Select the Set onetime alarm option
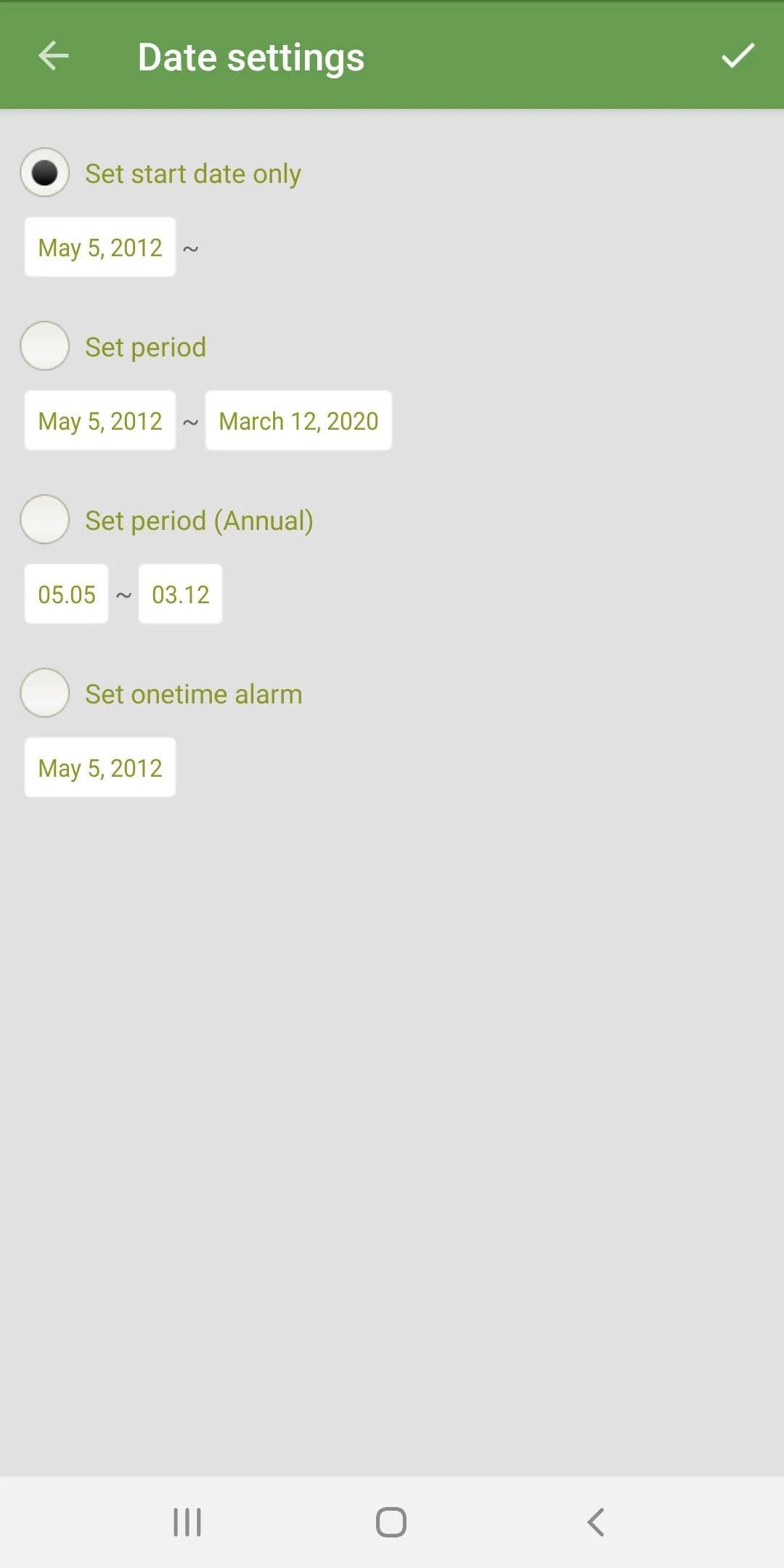This screenshot has width=784, height=1568. 45,693
